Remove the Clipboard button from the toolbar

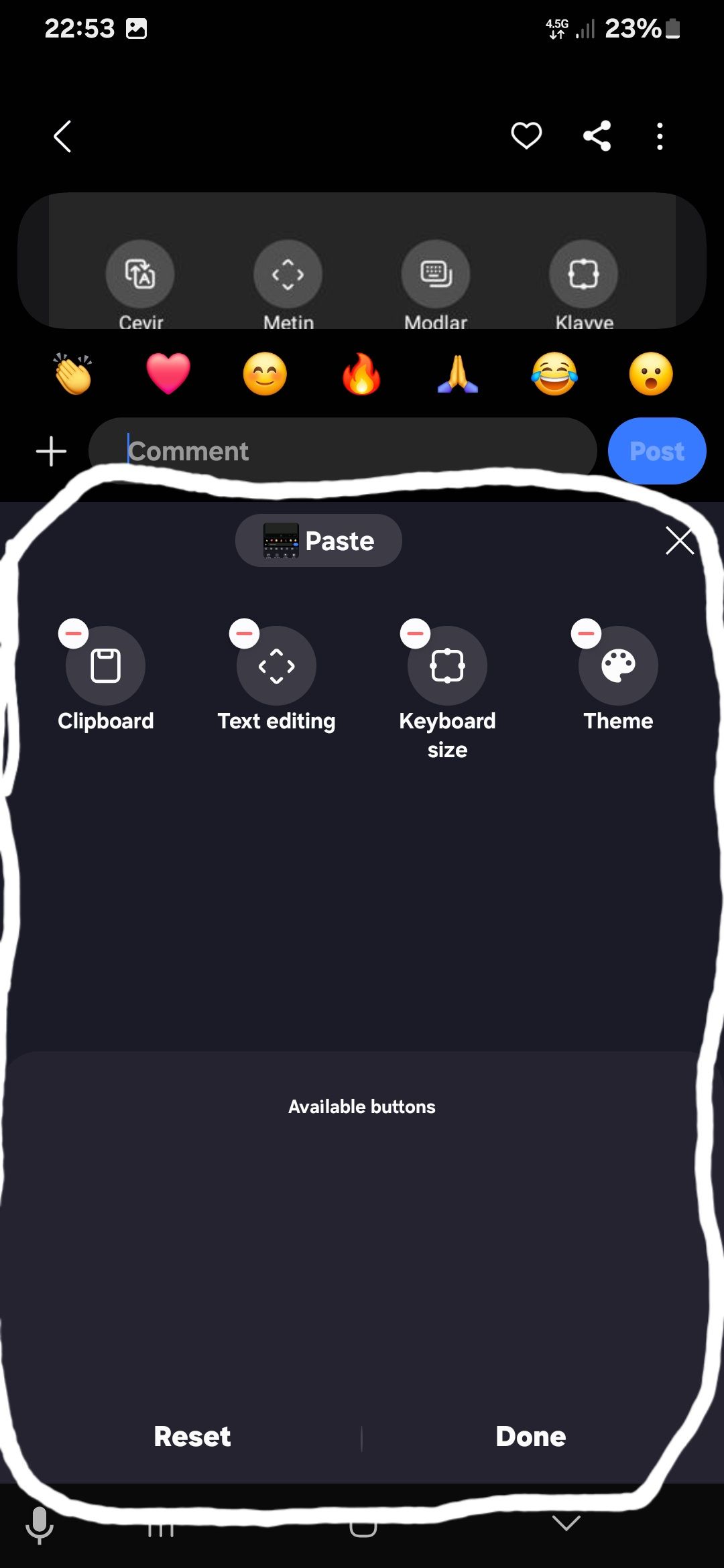pyautogui.click(x=74, y=633)
